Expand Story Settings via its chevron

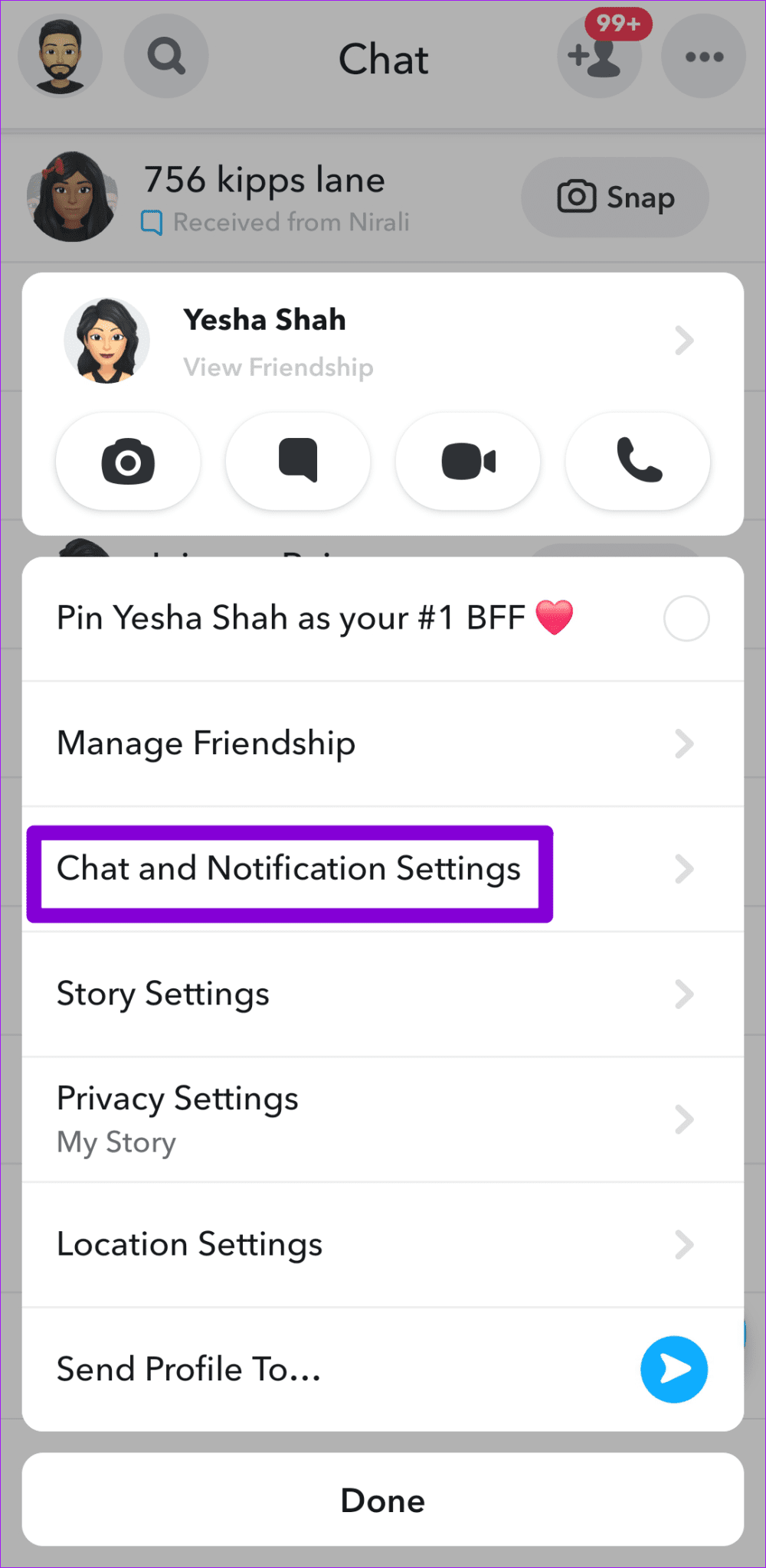[684, 995]
